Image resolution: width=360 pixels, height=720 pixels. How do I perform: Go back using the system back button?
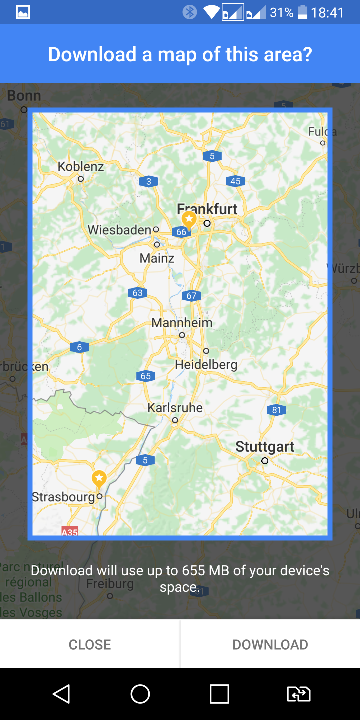[x=61, y=694]
